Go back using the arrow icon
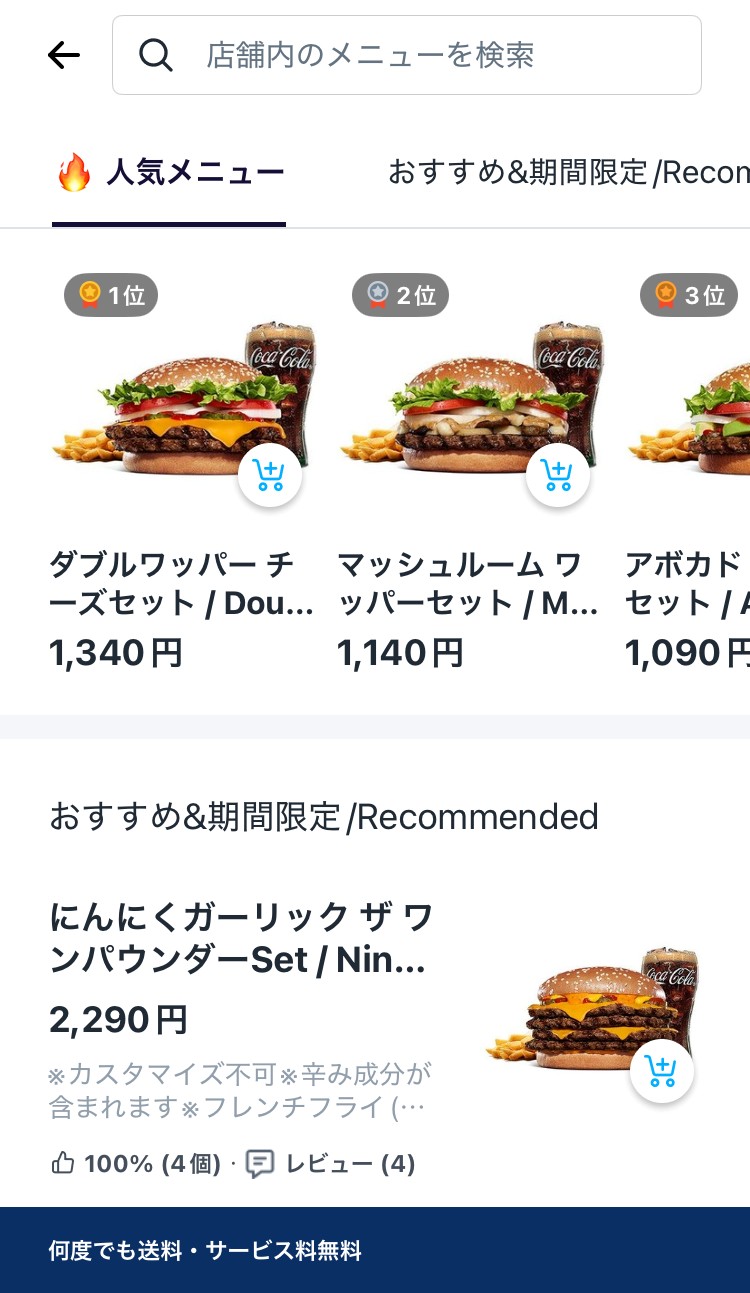Screen dimensions: 750x1293 (64, 55)
